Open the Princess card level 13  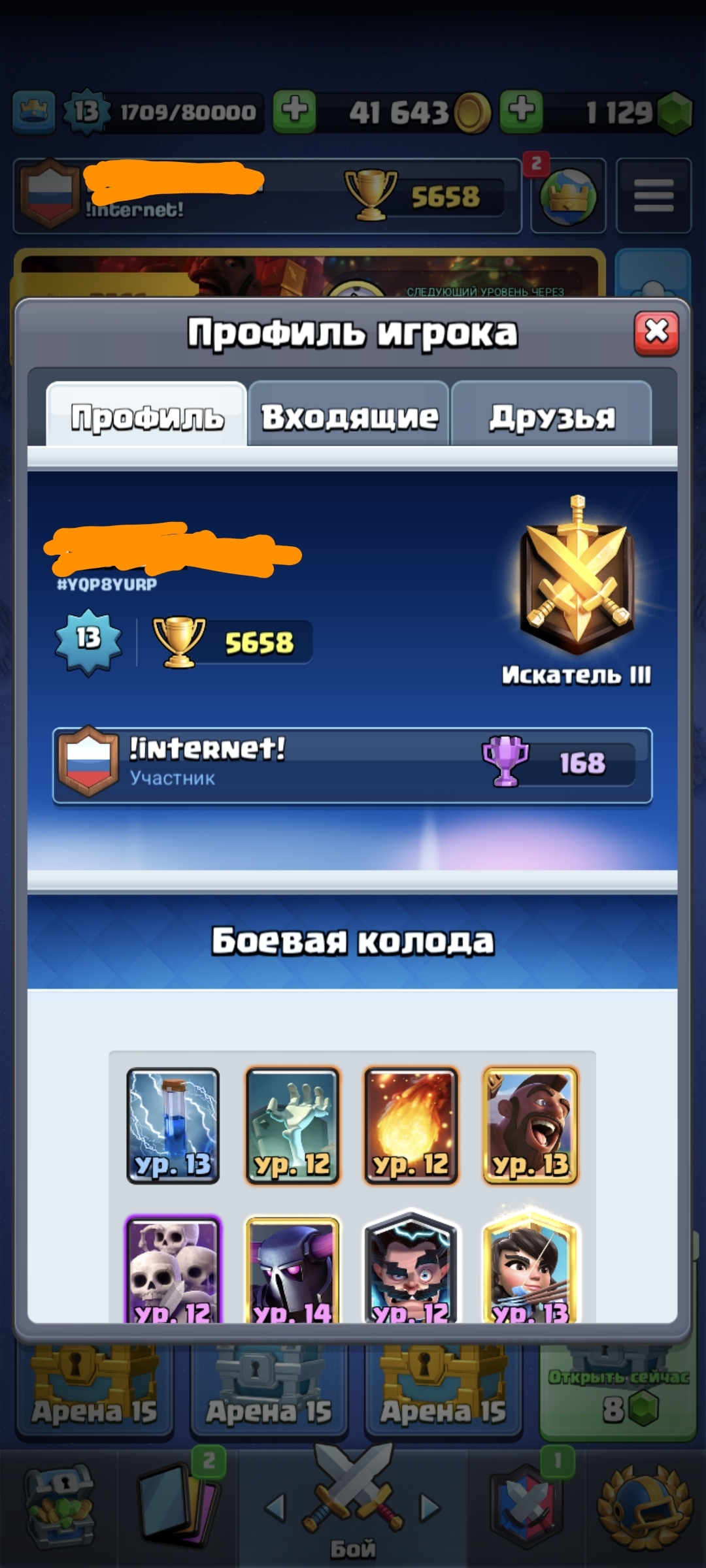pyautogui.click(x=530, y=1267)
